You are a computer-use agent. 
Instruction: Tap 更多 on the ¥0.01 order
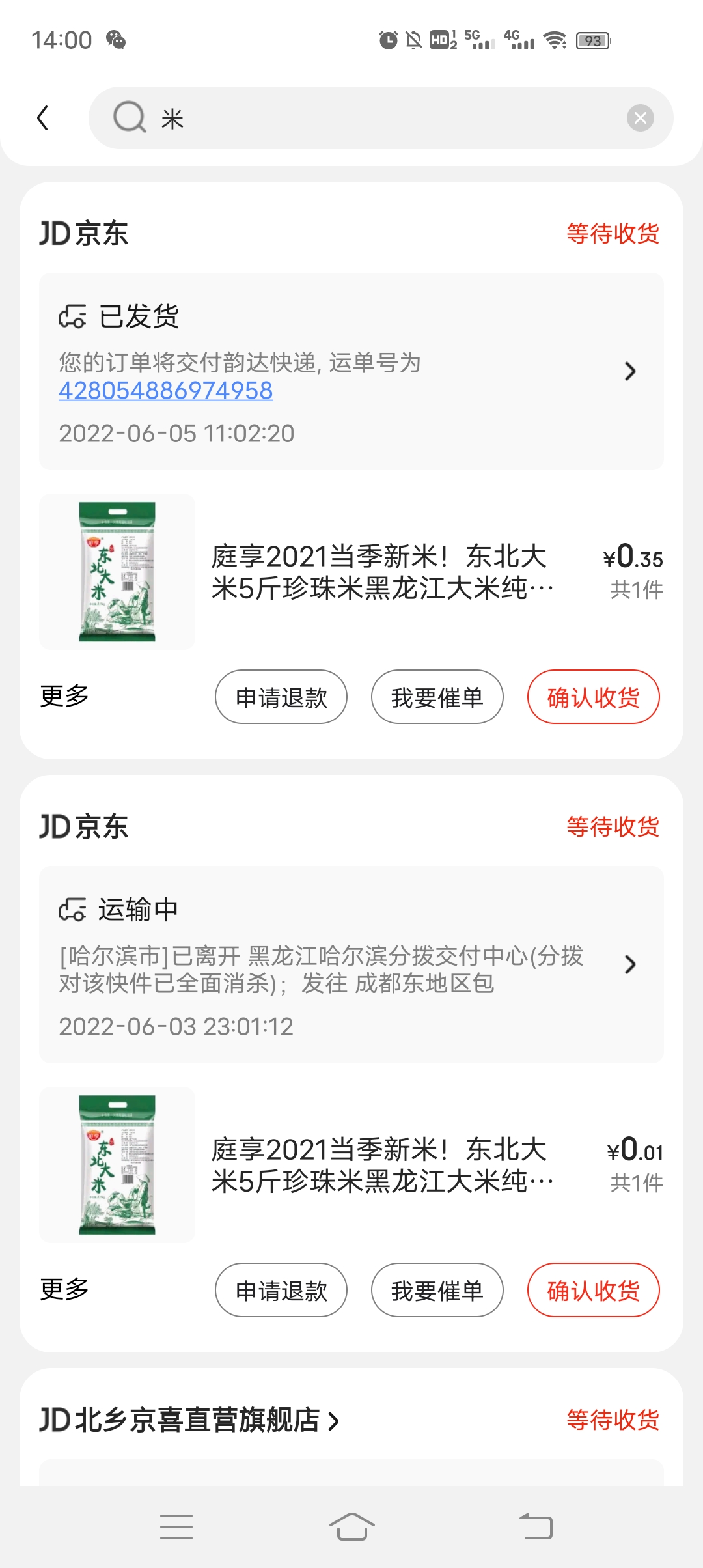pos(64,1289)
